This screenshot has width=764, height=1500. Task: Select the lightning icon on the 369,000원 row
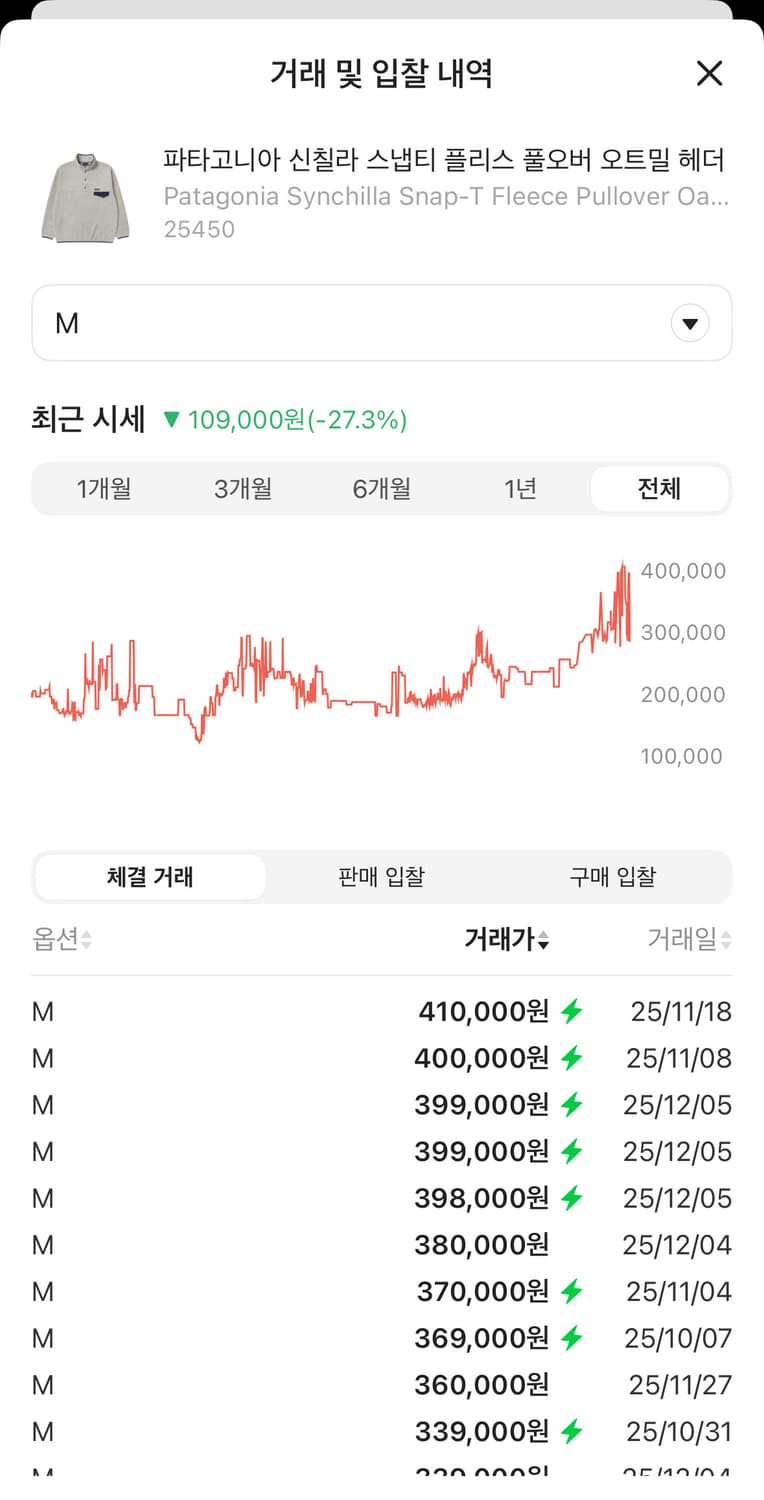(572, 1338)
